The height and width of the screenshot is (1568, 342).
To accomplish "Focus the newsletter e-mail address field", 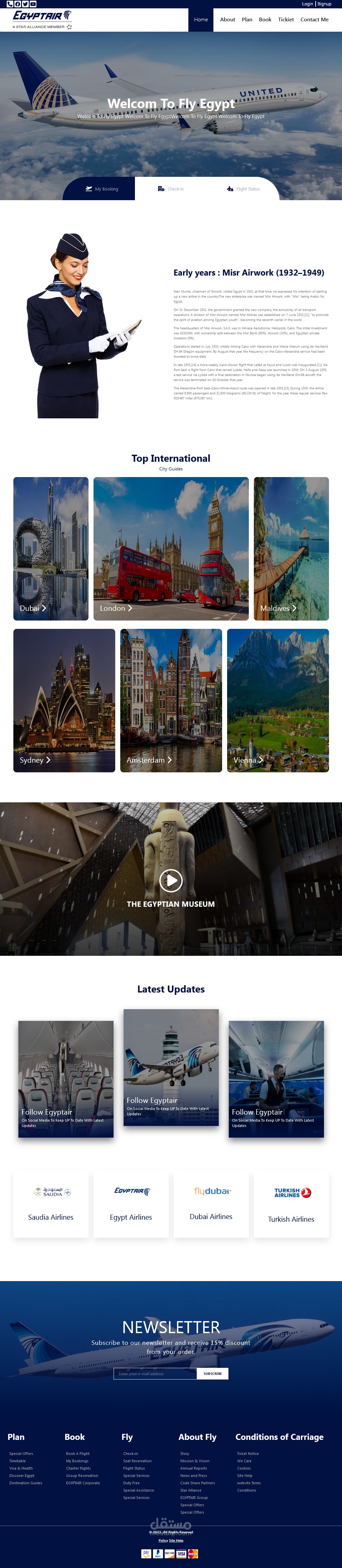I will pyautogui.click(x=155, y=1373).
